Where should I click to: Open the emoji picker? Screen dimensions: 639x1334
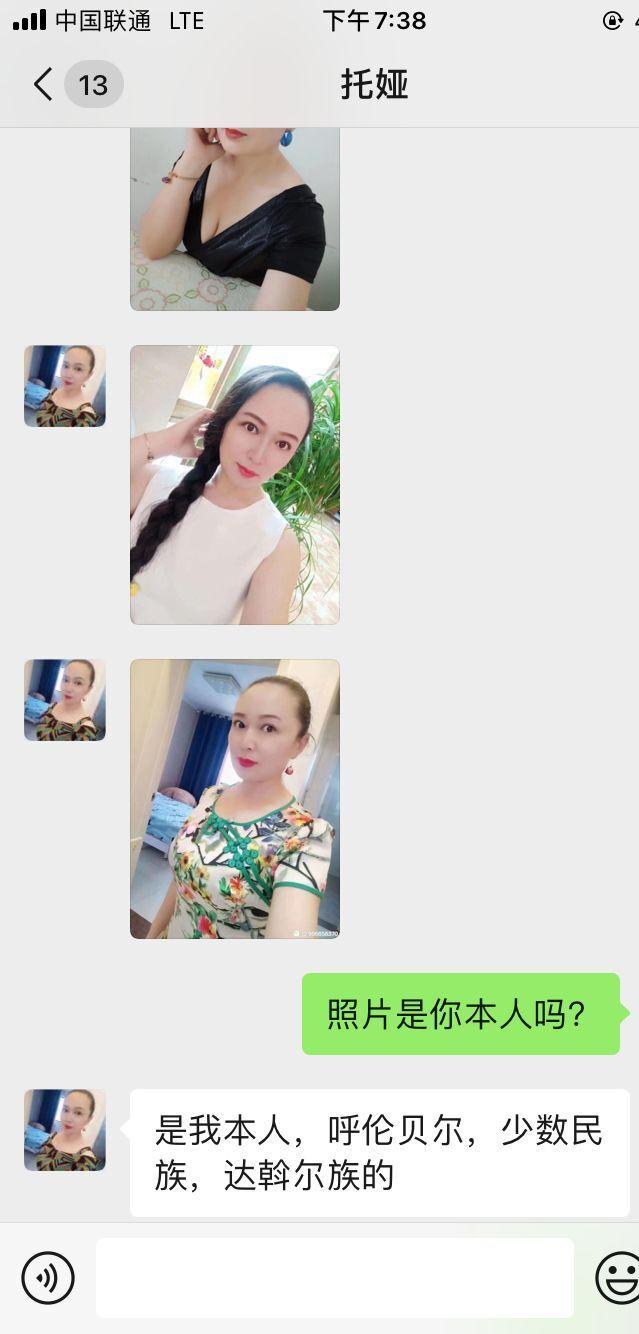[x=618, y=1277]
